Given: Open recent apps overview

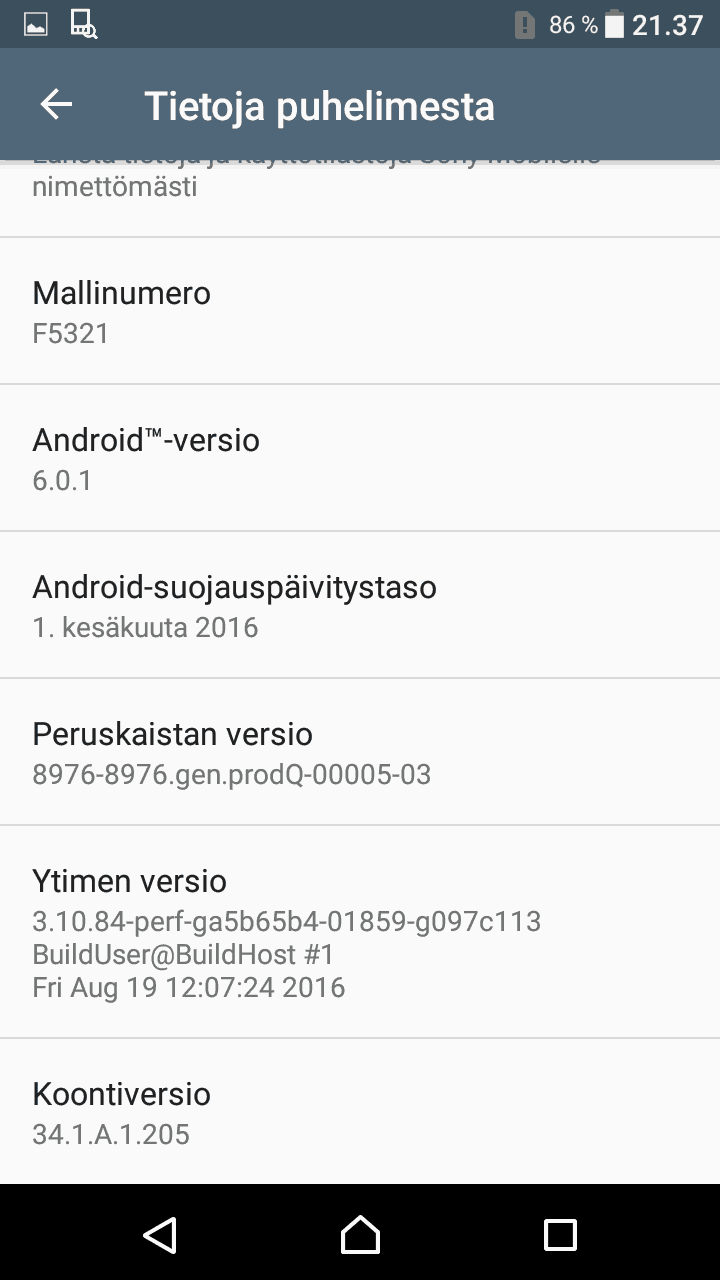Looking at the screenshot, I should tap(560, 1234).
